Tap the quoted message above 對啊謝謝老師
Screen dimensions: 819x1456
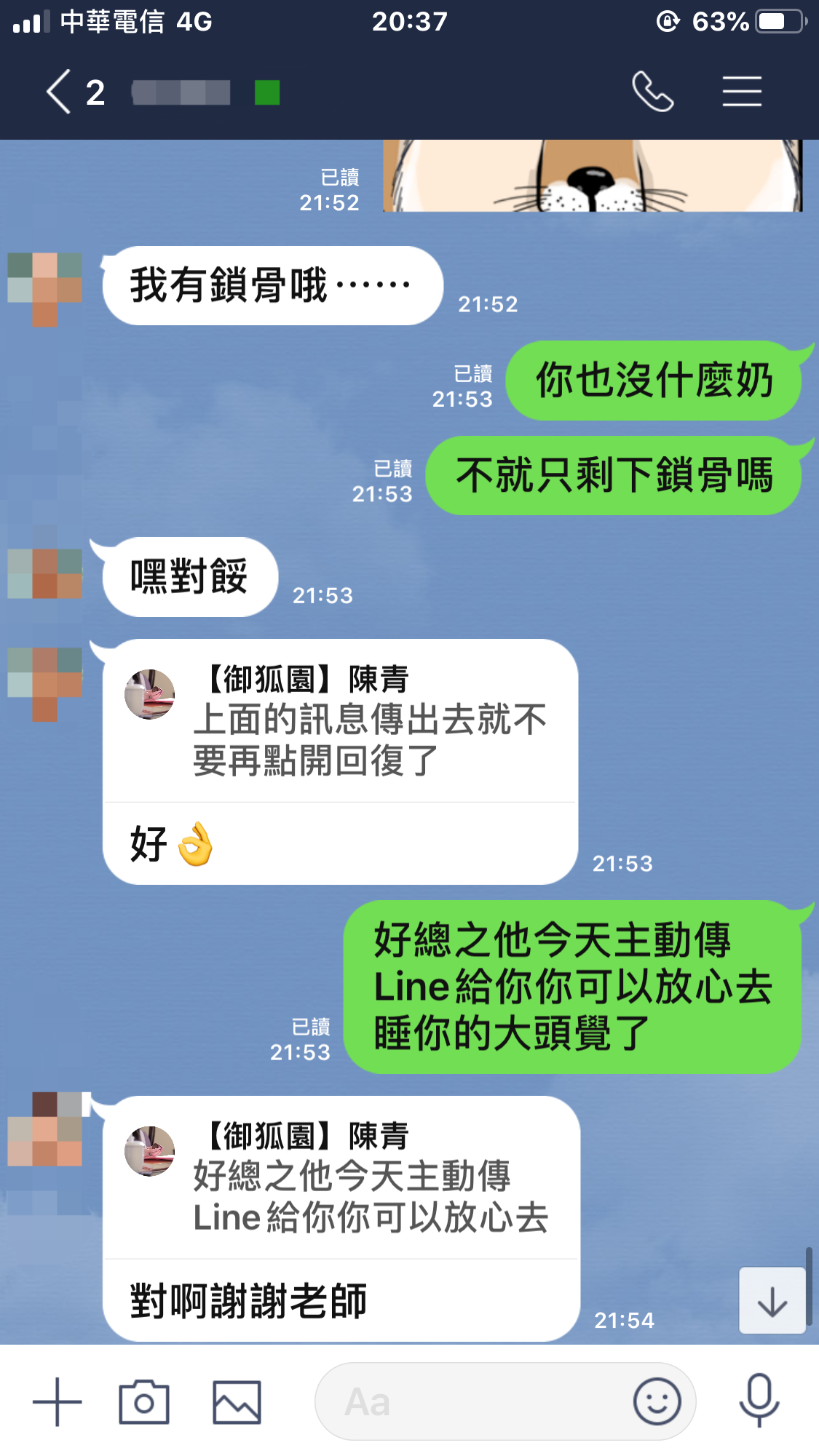coord(340,1177)
